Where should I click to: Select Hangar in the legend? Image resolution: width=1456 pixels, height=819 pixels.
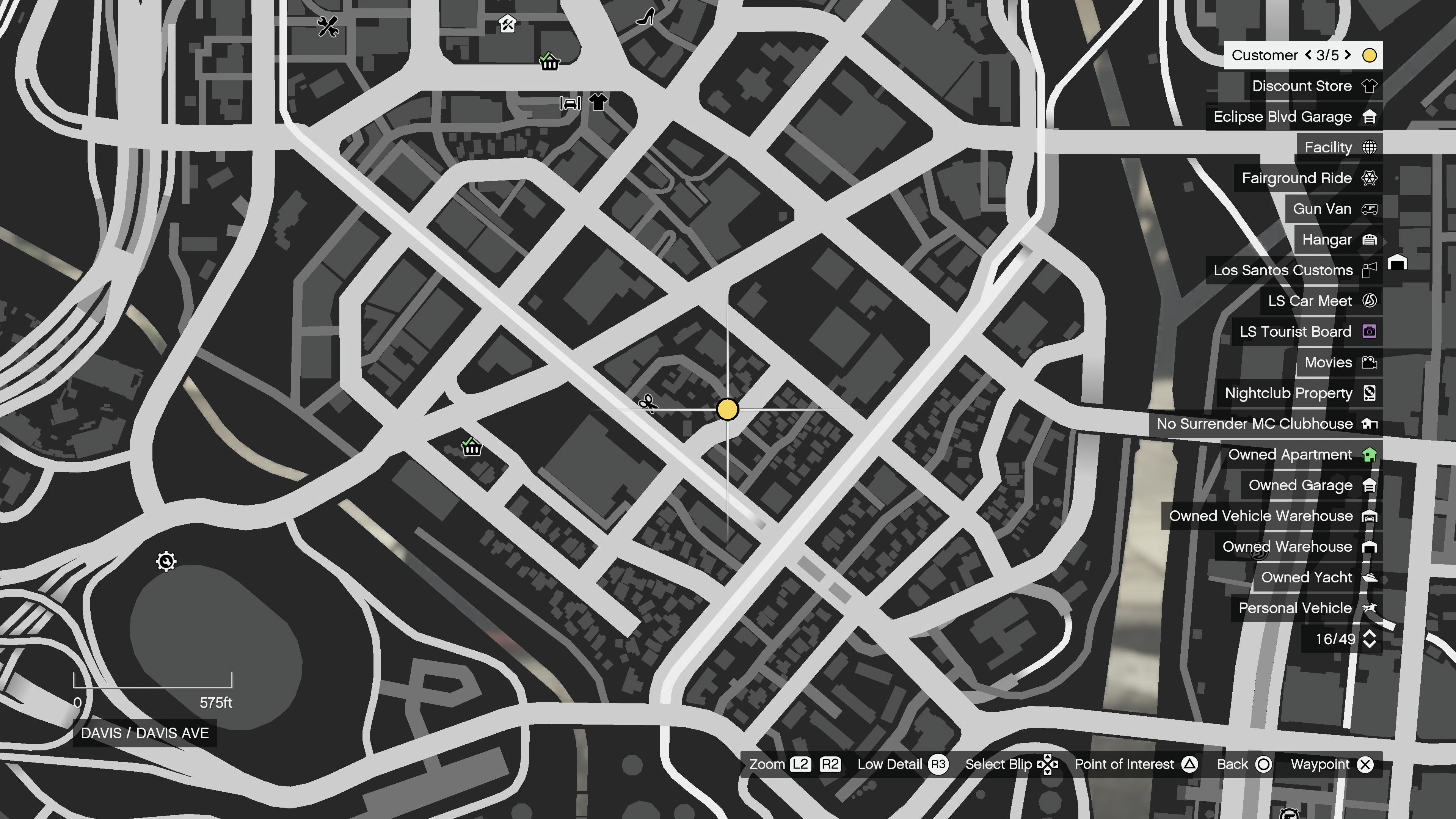pos(1338,240)
